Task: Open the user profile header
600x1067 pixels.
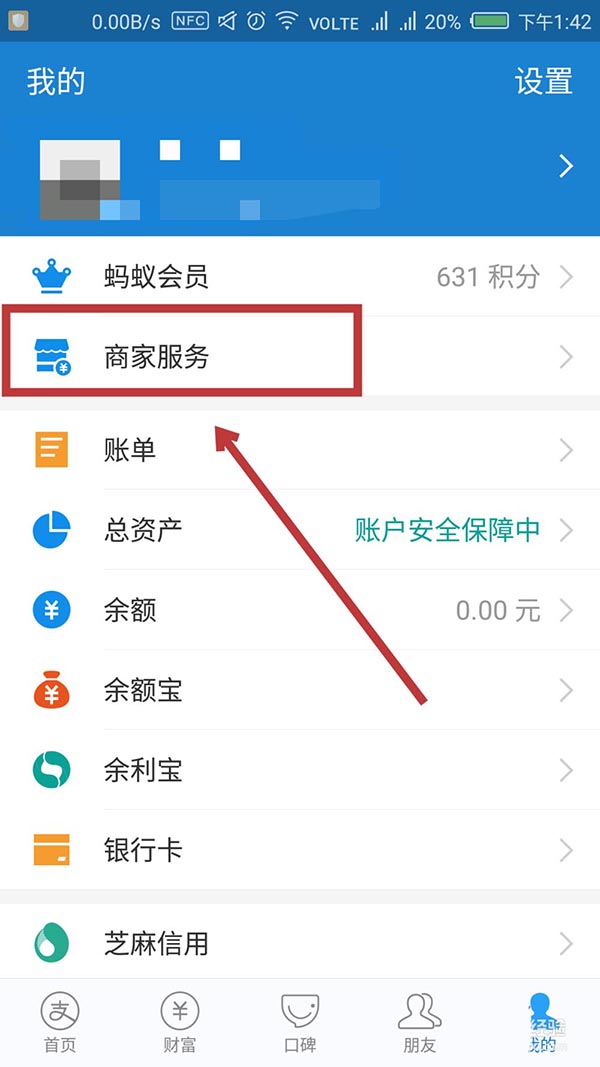Action: [300, 167]
